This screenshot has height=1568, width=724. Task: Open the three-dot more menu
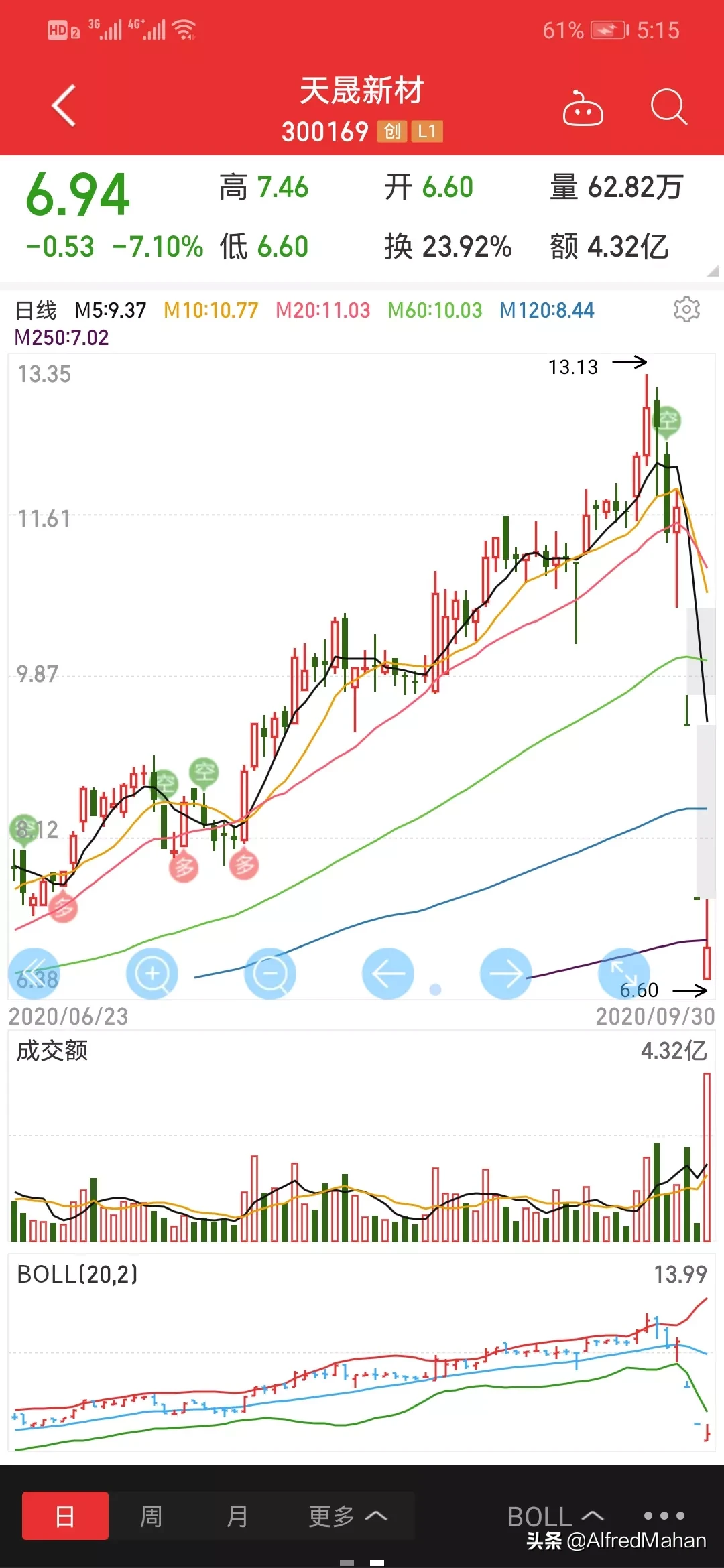coord(664,1516)
